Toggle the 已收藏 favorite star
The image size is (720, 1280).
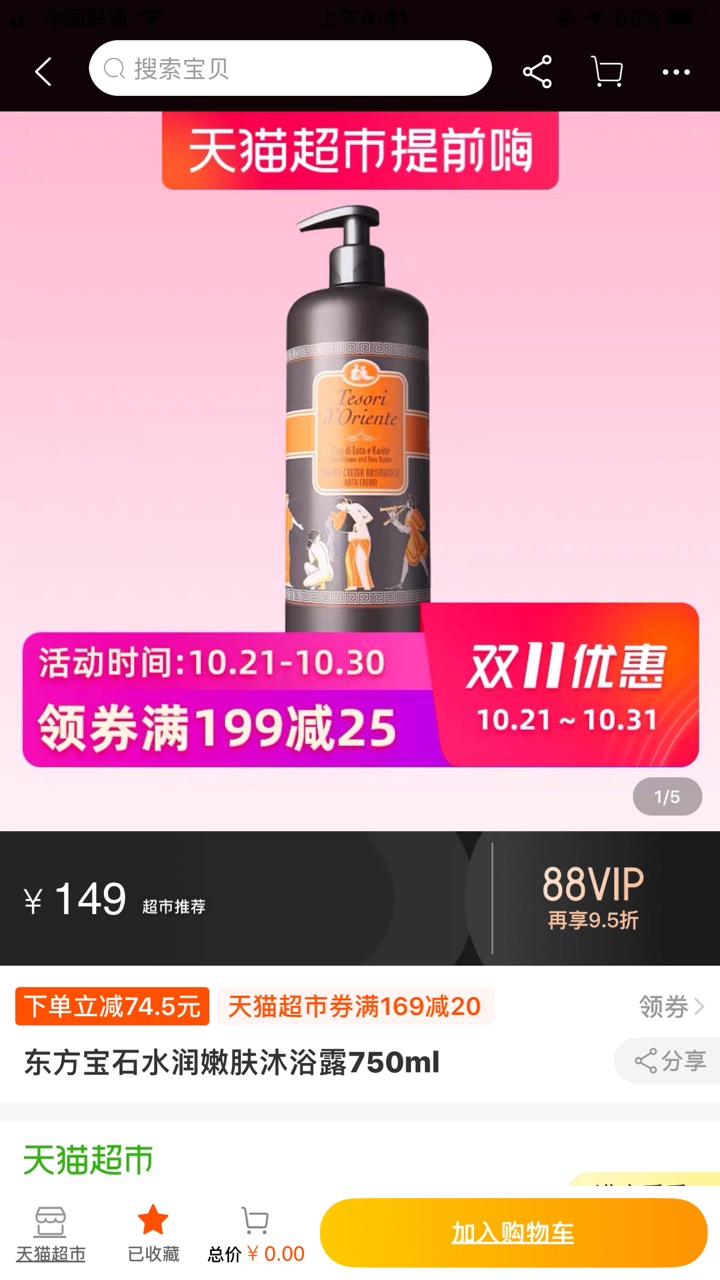[x=153, y=1235]
